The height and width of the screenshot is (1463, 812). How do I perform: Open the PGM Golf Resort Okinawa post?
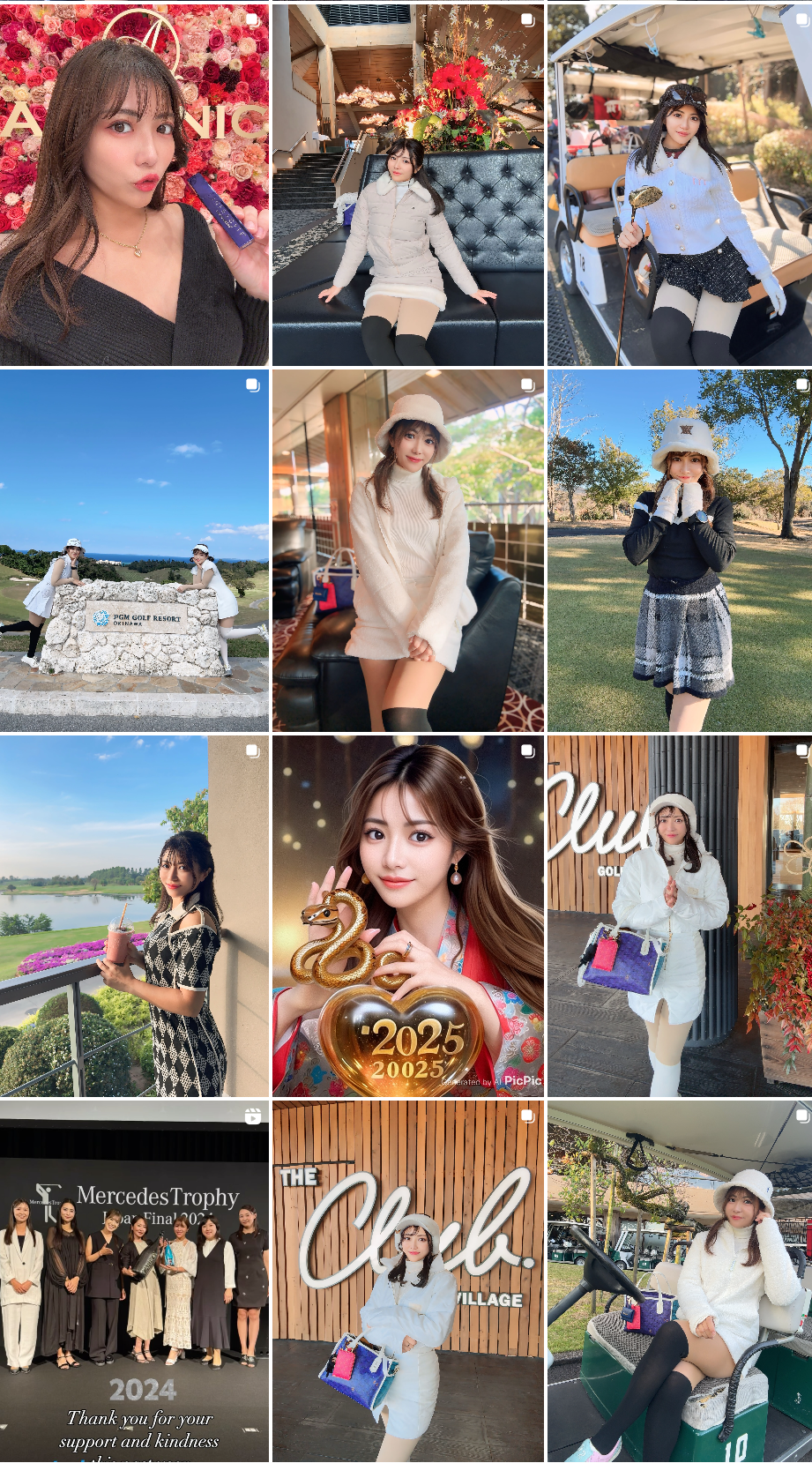pos(134,550)
